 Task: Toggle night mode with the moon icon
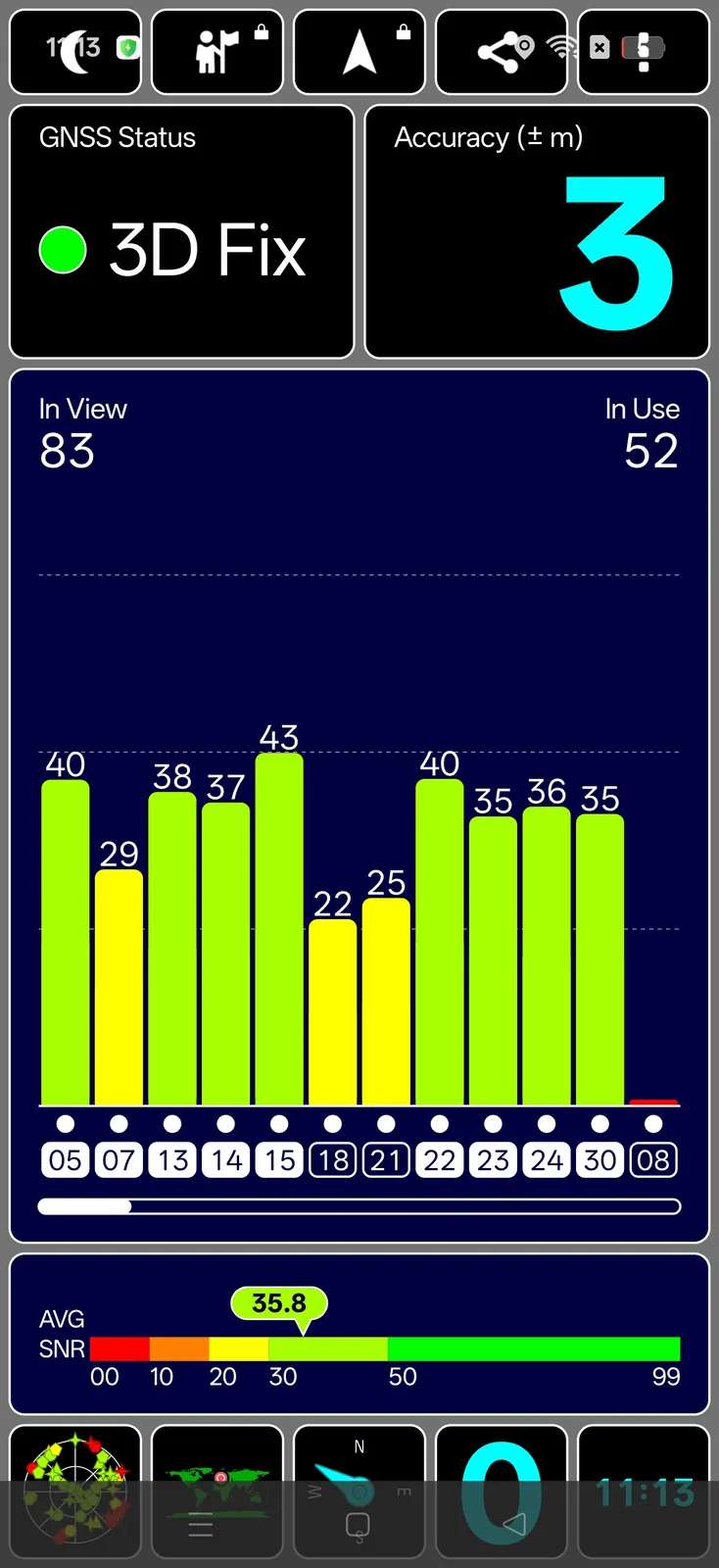[75, 52]
